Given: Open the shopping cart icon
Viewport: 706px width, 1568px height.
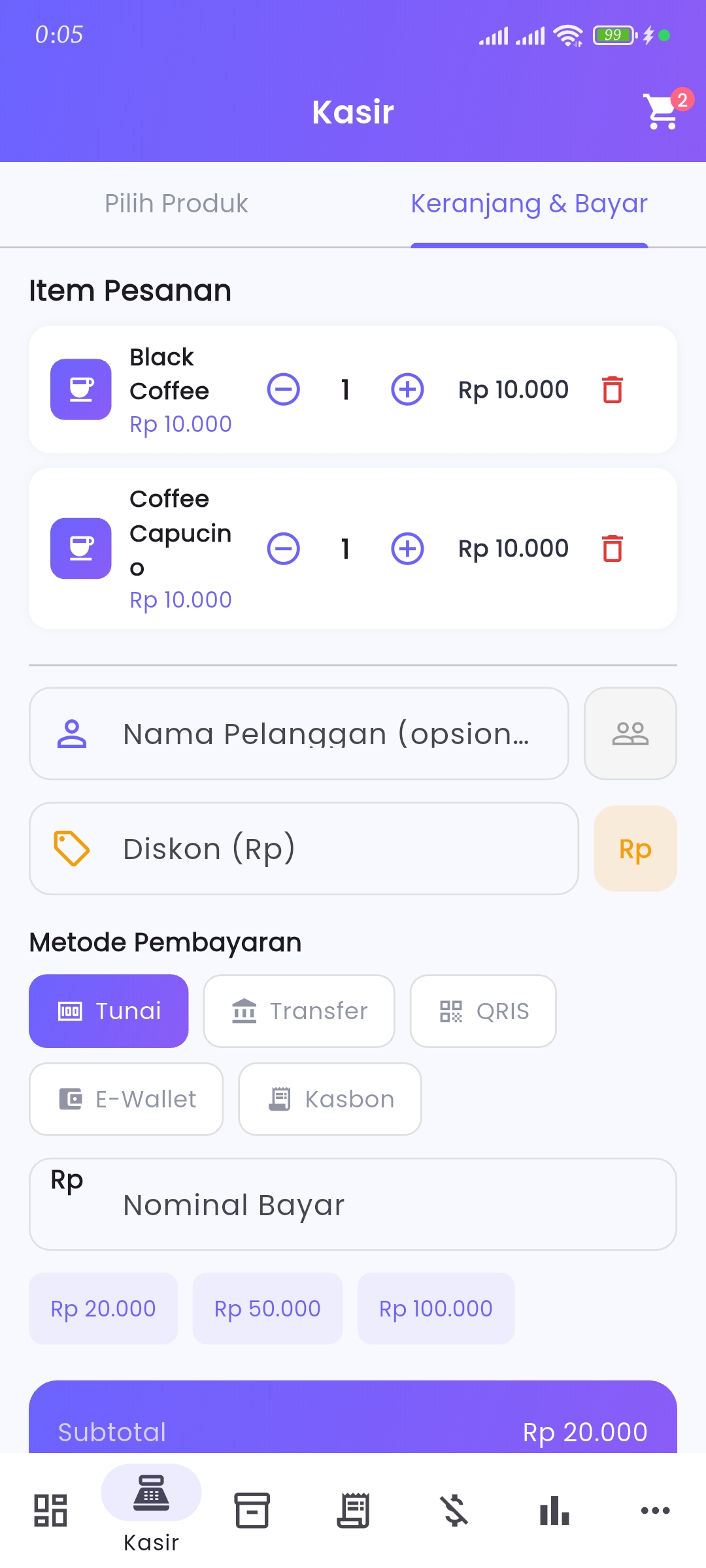Looking at the screenshot, I should click(663, 111).
